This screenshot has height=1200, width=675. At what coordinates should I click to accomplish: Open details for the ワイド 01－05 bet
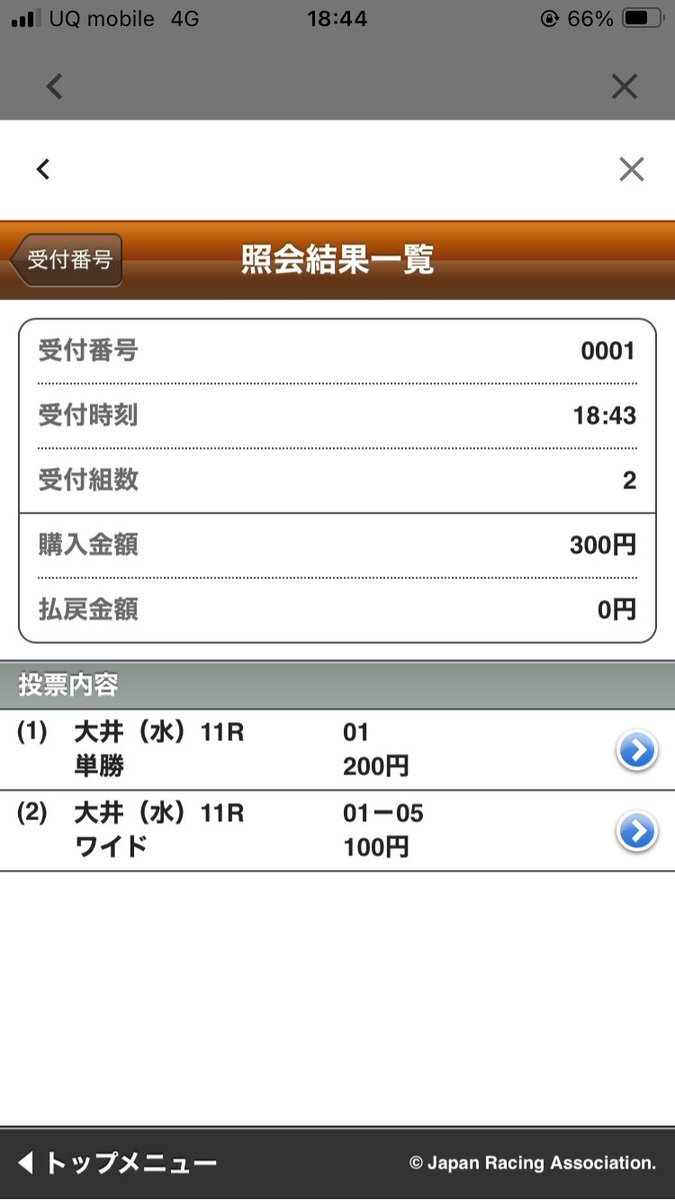click(636, 831)
